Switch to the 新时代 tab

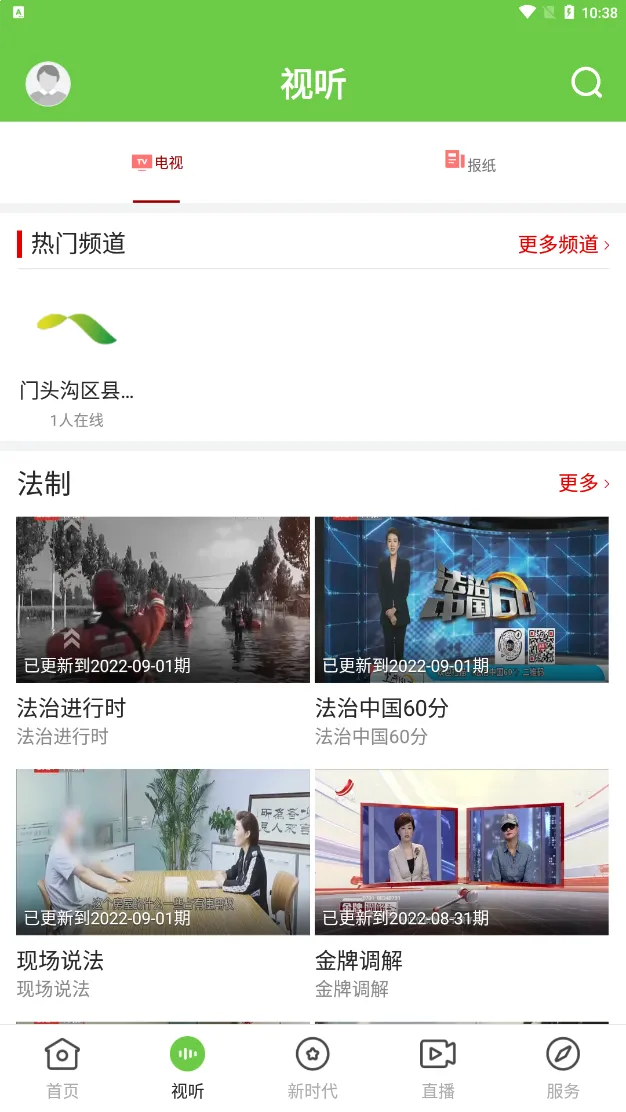312,1068
